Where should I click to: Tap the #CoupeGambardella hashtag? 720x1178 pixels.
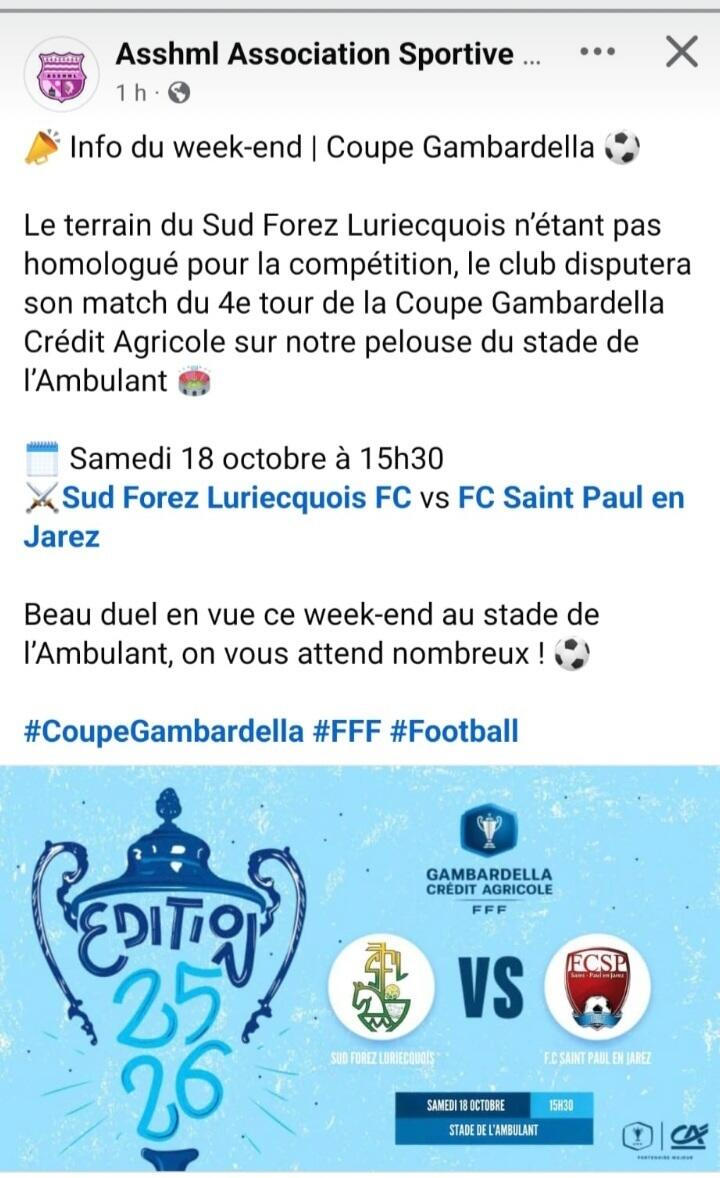pyautogui.click(x=163, y=731)
